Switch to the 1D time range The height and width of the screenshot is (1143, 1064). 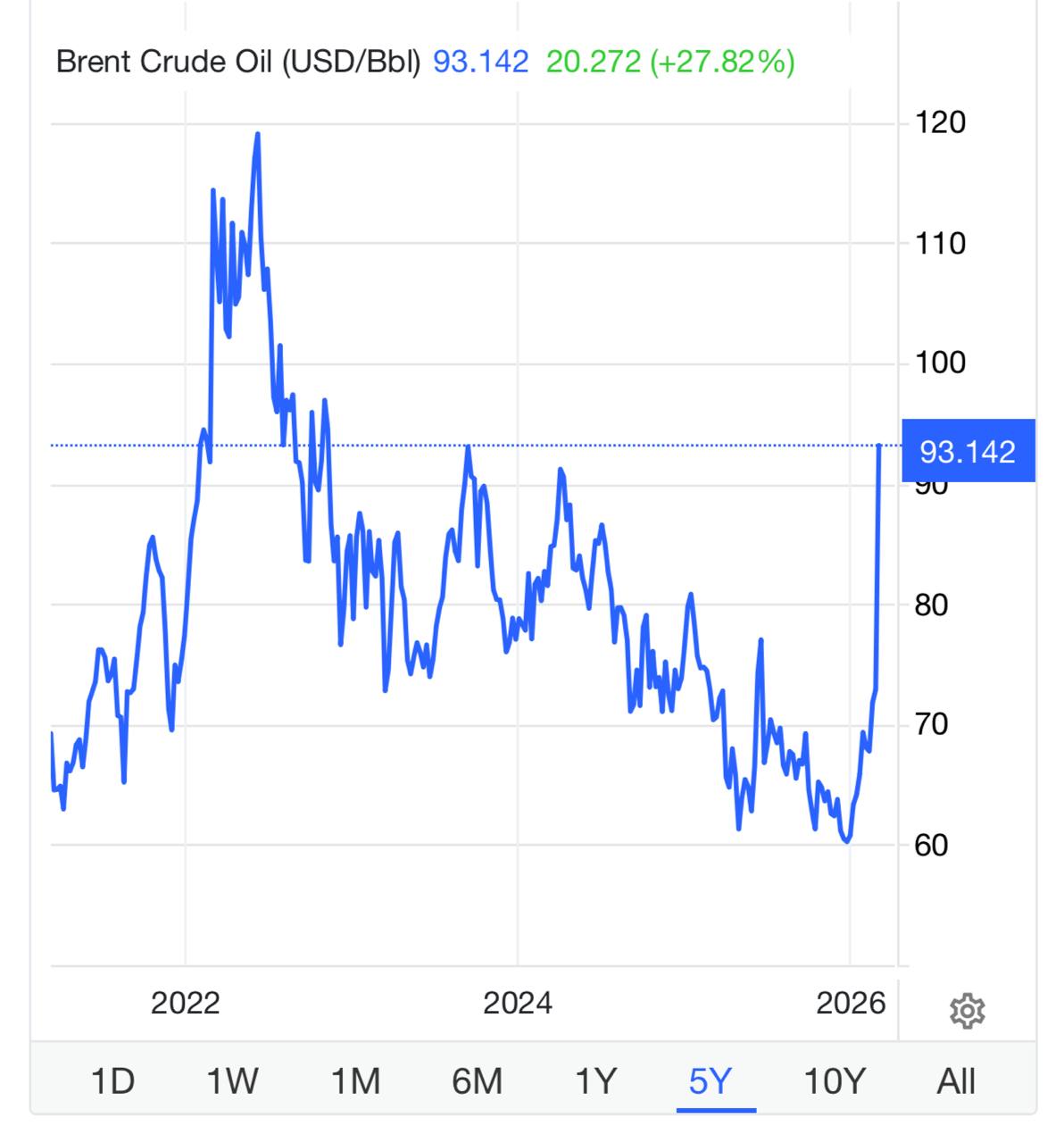[x=113, y=1081]
